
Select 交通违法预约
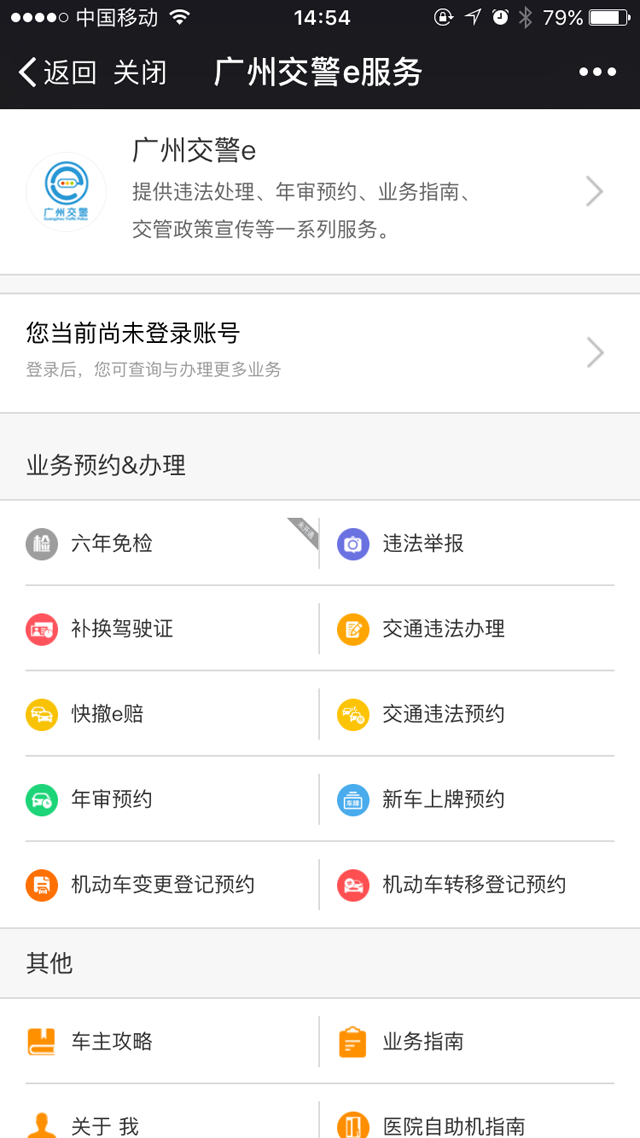tap(443, 714)
